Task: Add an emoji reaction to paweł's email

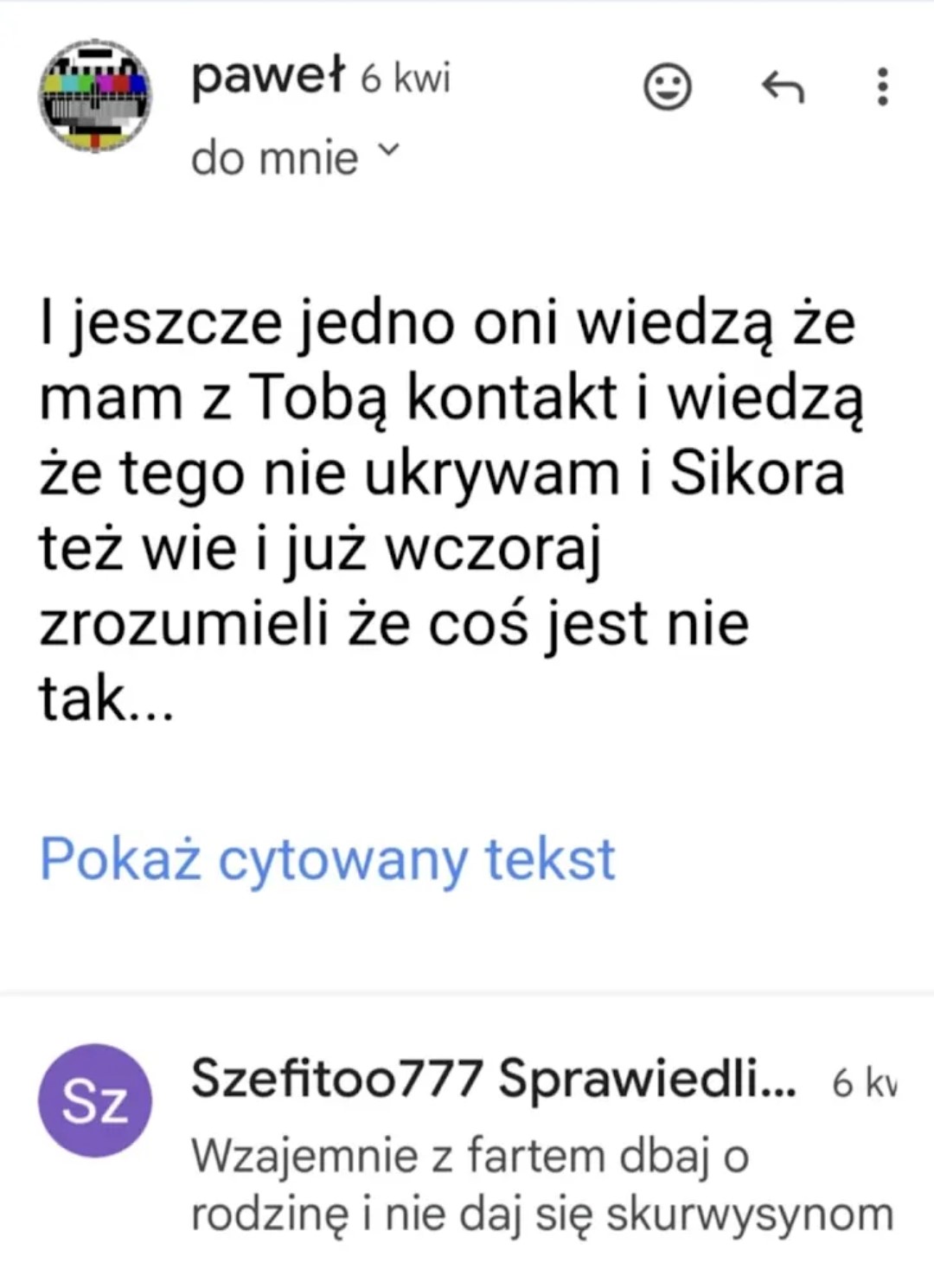Action: (x=668, y=87)
